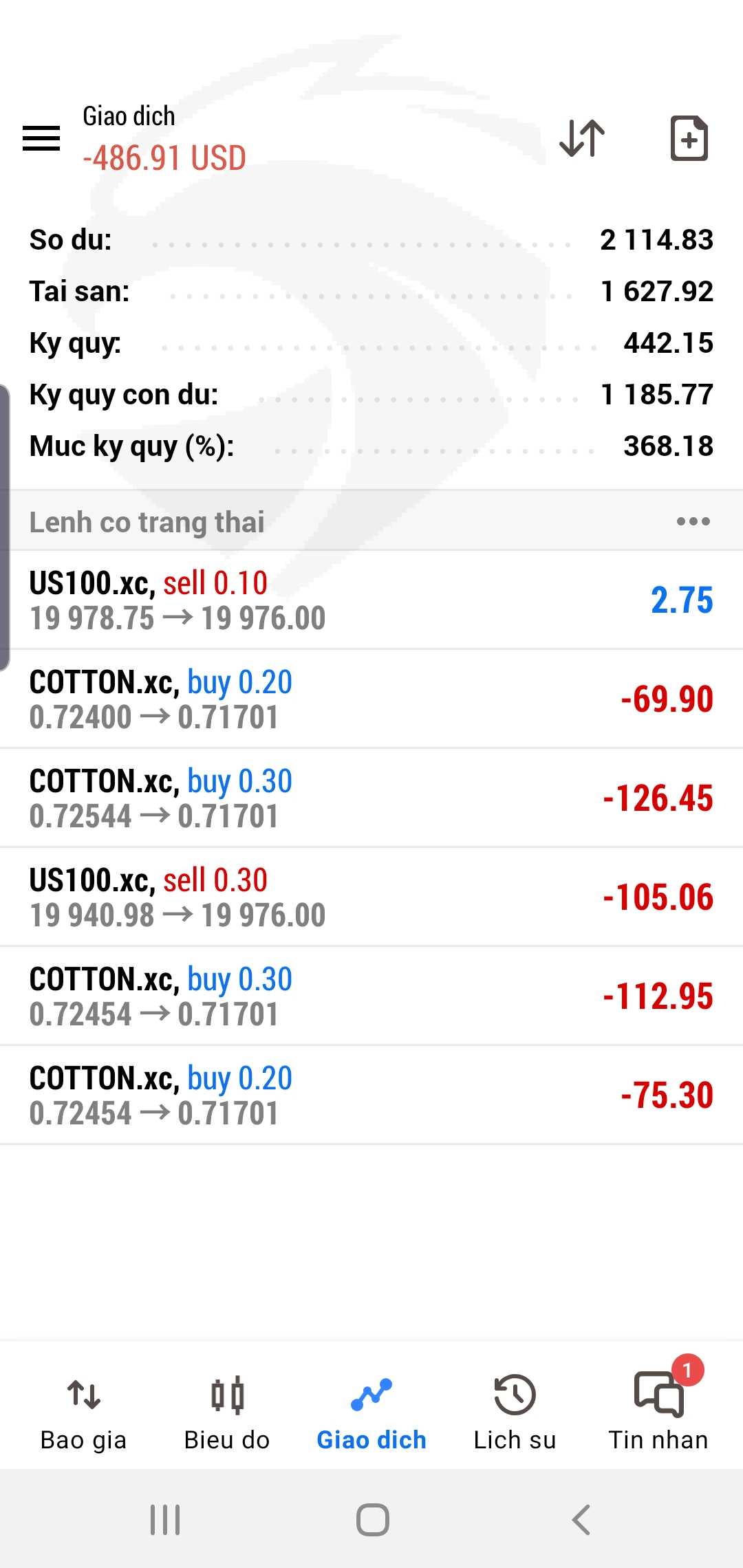Screen dimensions: 743x1568
Task: Open the three-dot menu beside Lenh co trang thai
Action: 693,521
